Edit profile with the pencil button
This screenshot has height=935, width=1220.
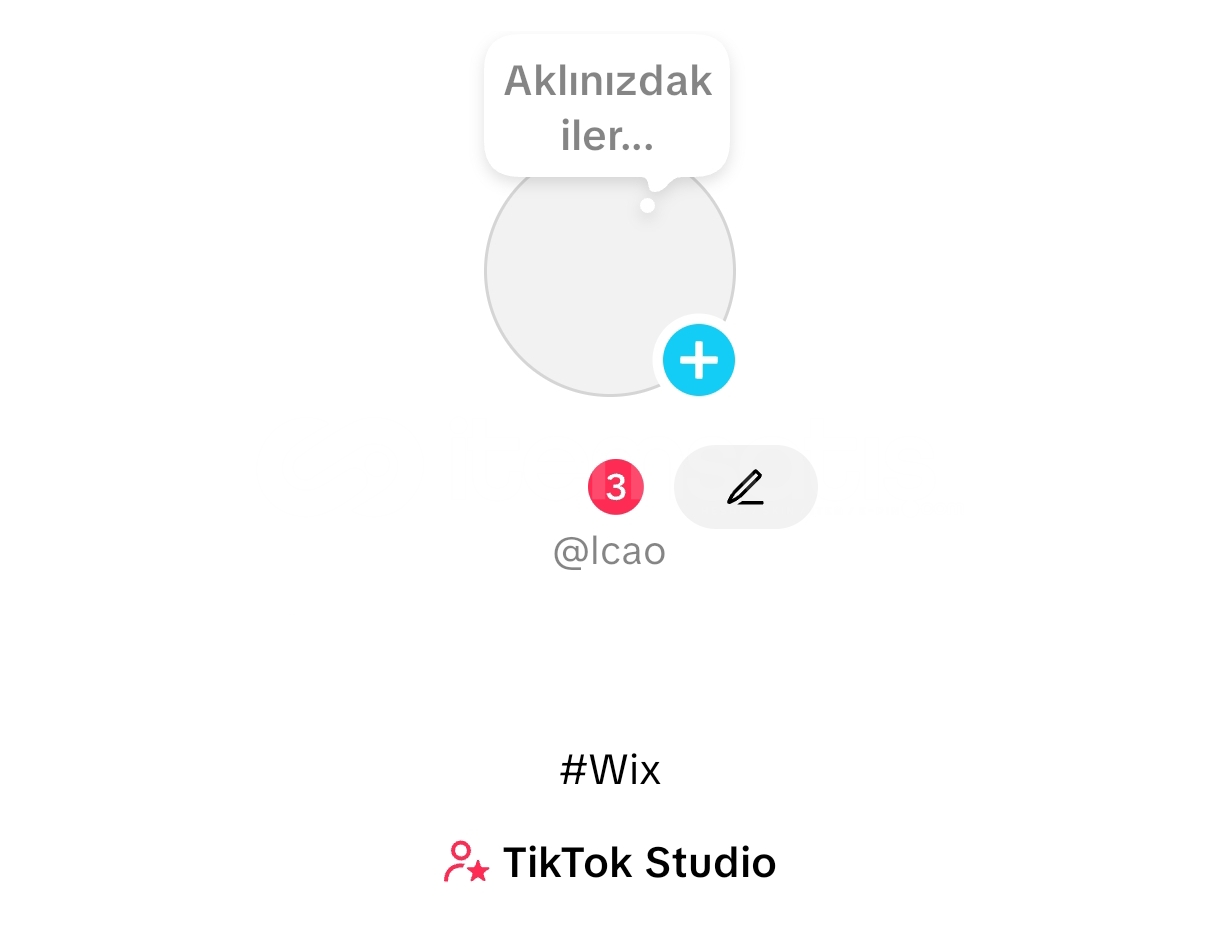pyautogui.click(x=745, y=487)
